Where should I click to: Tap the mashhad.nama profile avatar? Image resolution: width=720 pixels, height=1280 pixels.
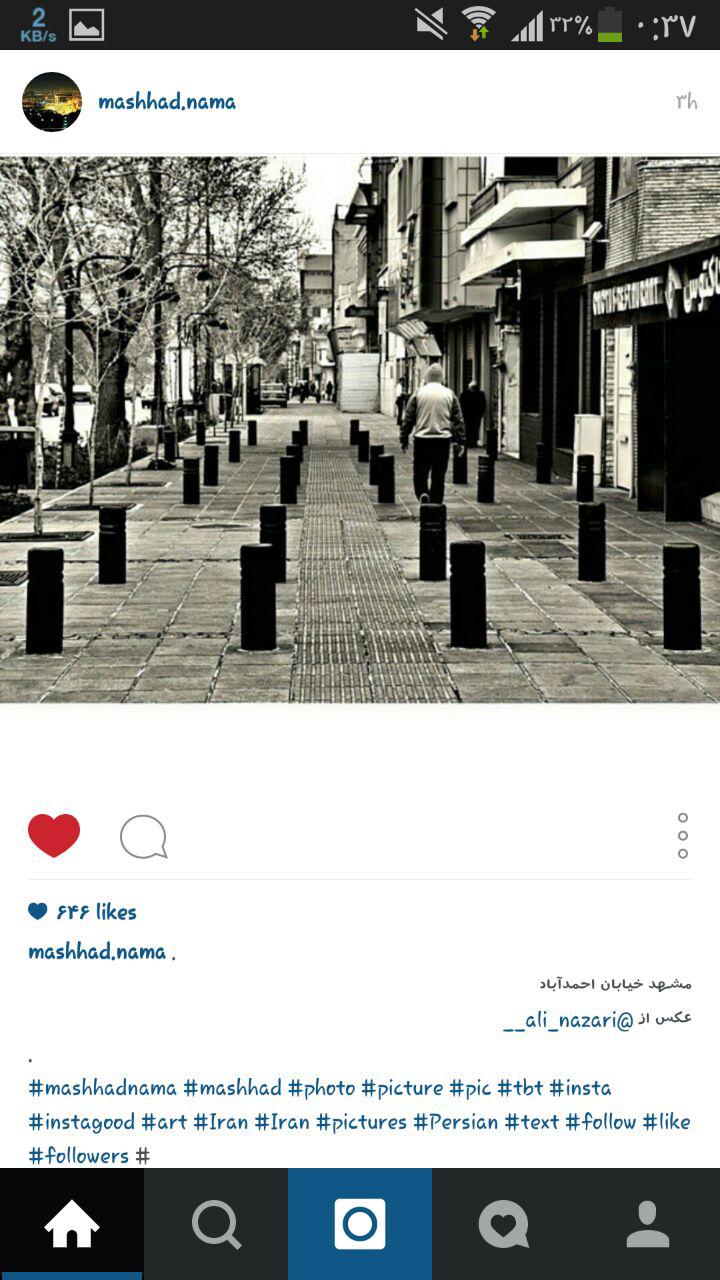52,102
